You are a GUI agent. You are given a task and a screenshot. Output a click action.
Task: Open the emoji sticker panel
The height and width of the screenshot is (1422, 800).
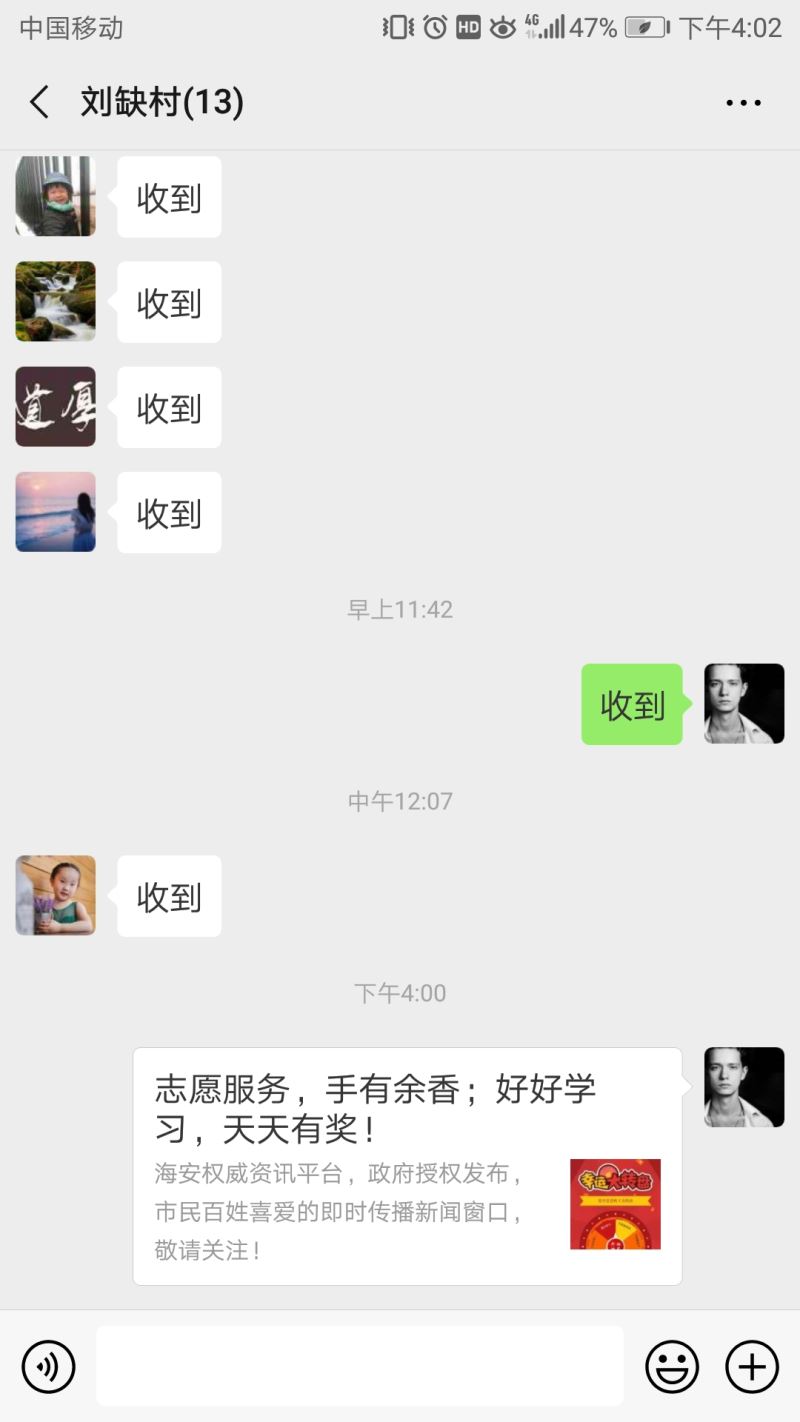click(x=672, y=1367)
